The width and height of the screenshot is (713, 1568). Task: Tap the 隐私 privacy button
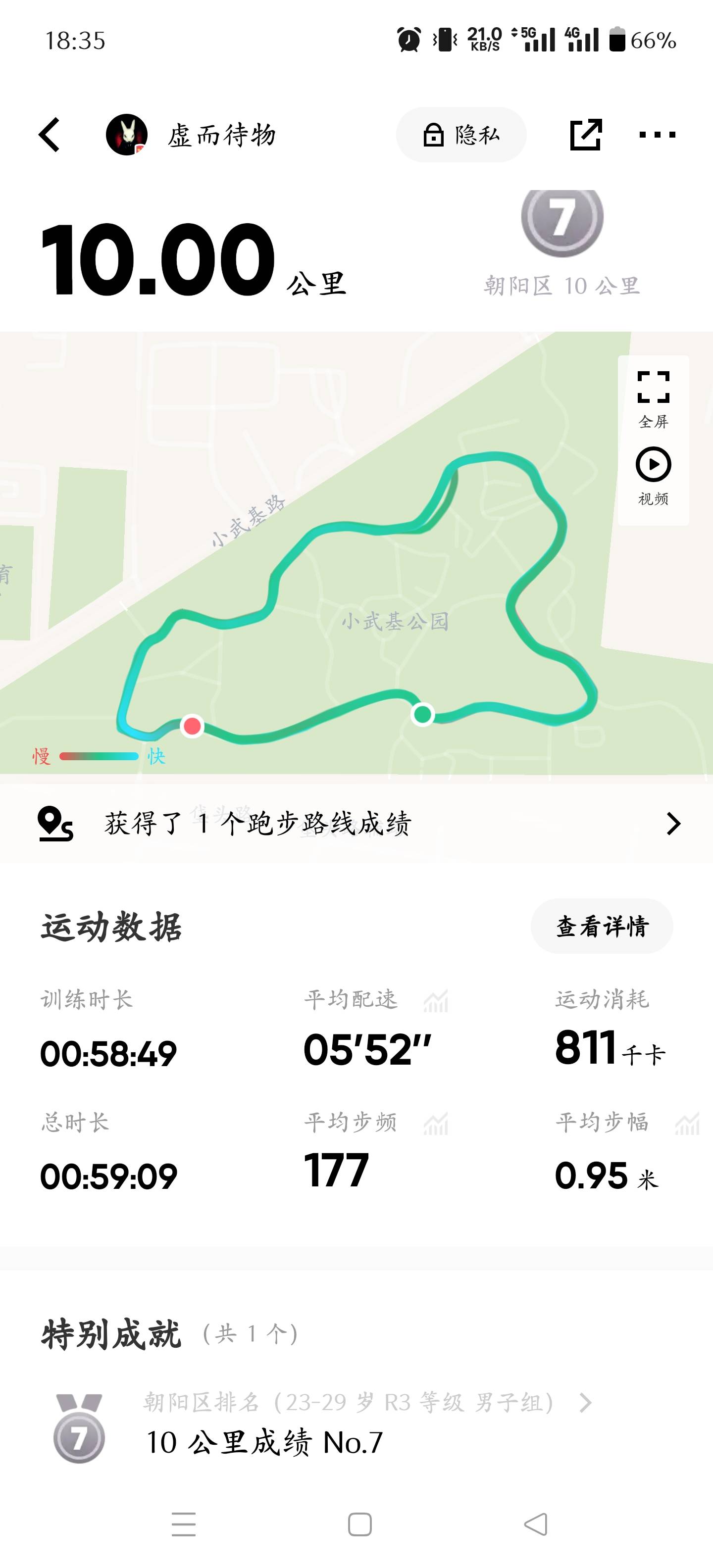click(461, 135)
